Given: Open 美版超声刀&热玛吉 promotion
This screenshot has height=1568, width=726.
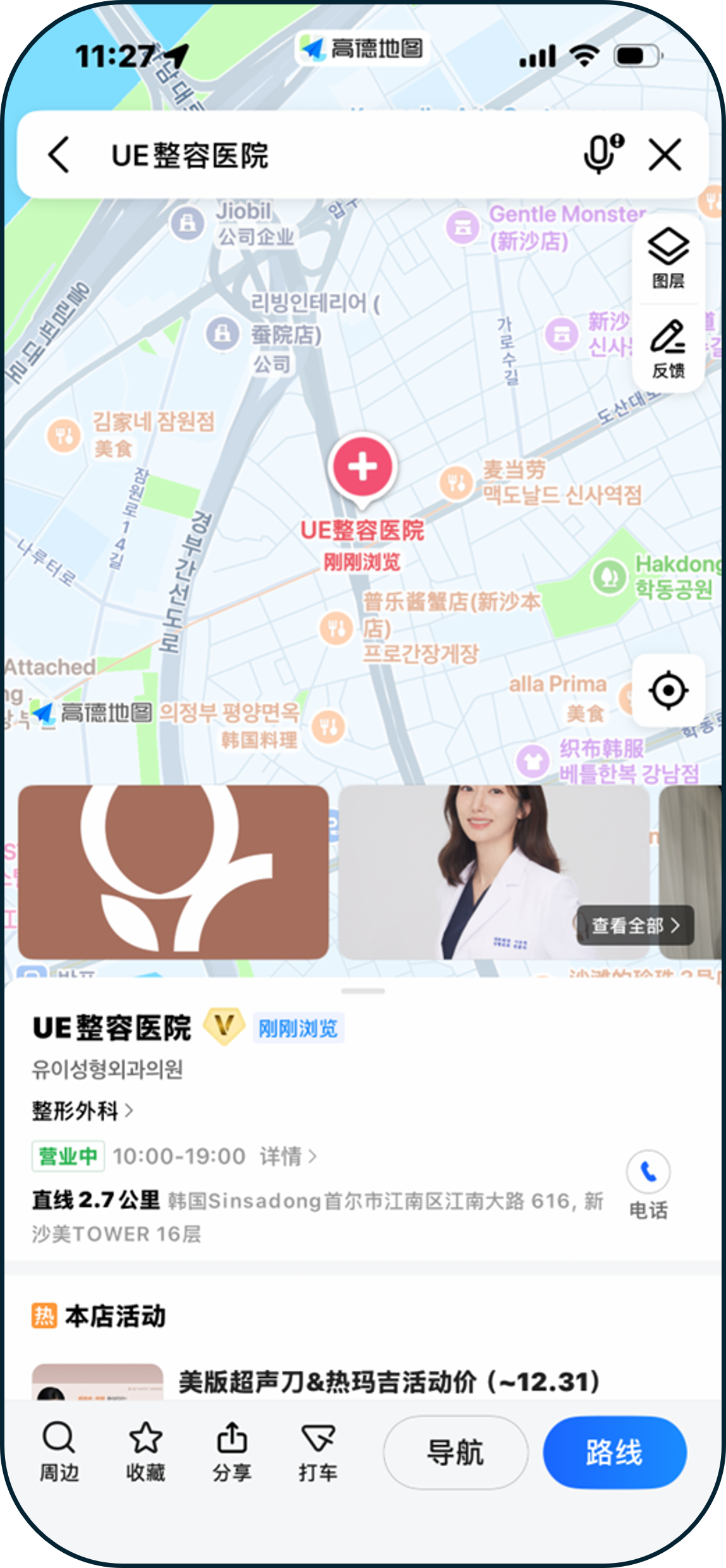Looking at the screenshot, I should [388, 1382].
